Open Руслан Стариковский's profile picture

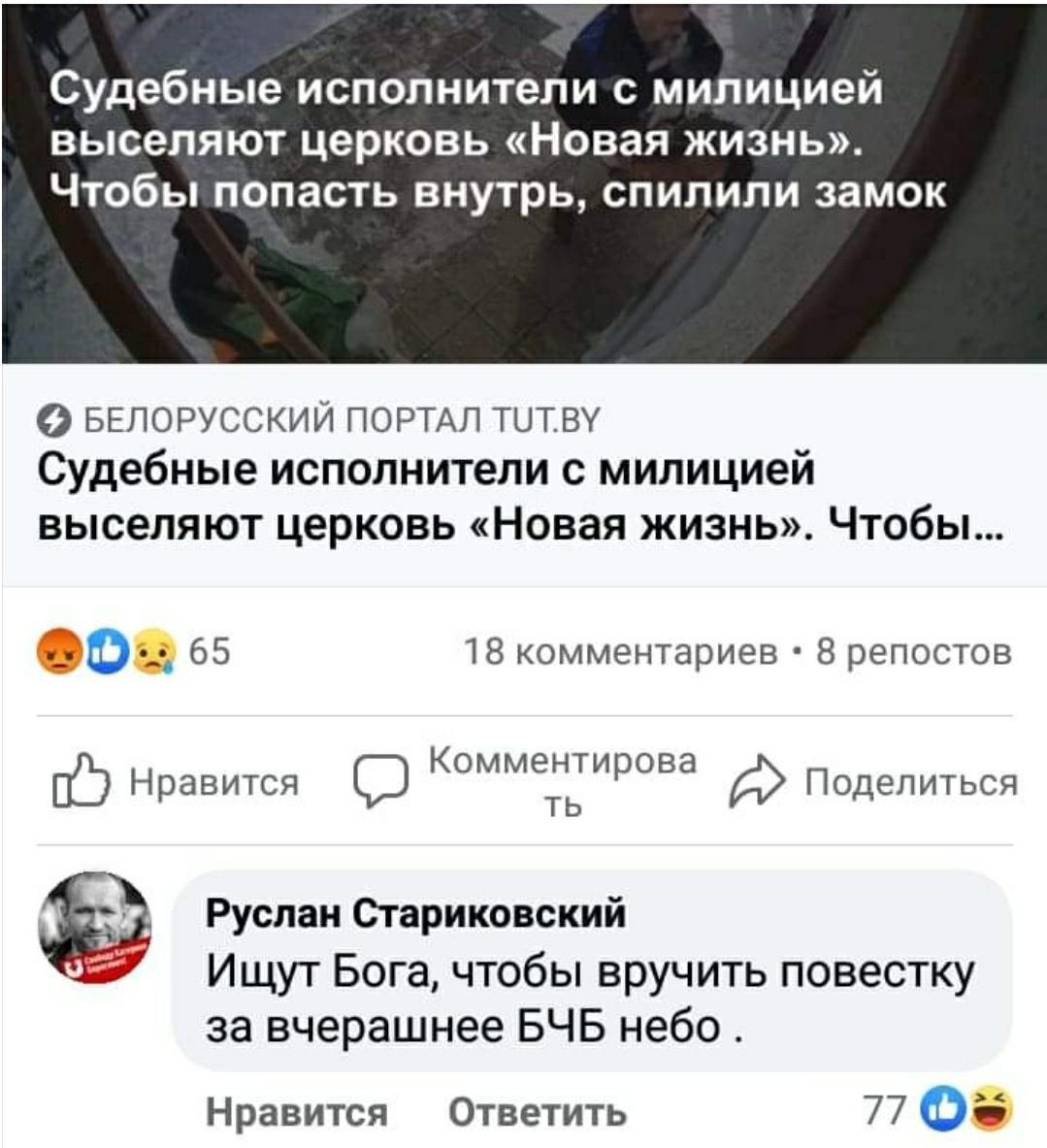tap(94, 927)
